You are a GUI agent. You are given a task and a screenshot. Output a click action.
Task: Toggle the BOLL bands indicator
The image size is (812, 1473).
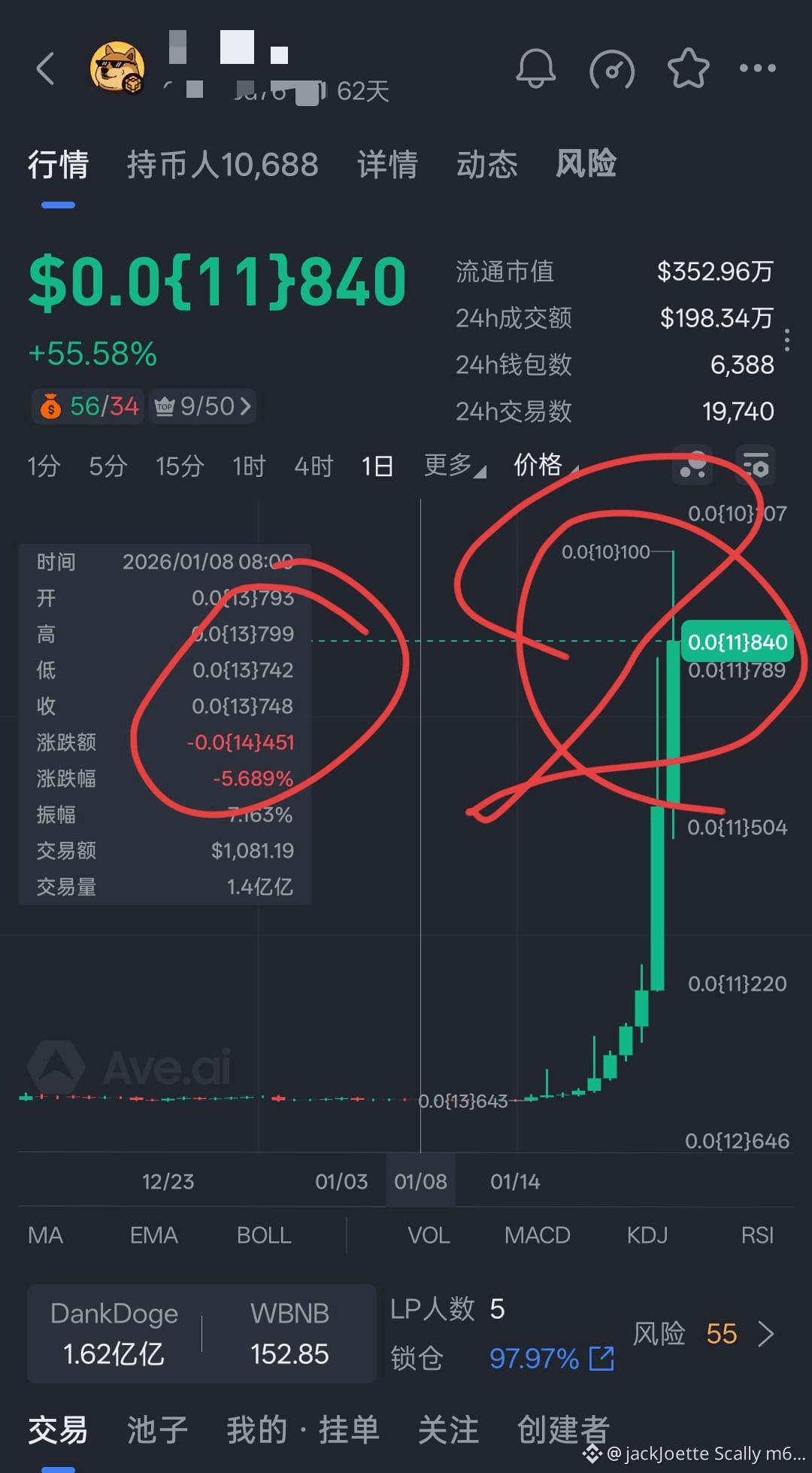coord(263,1235)
